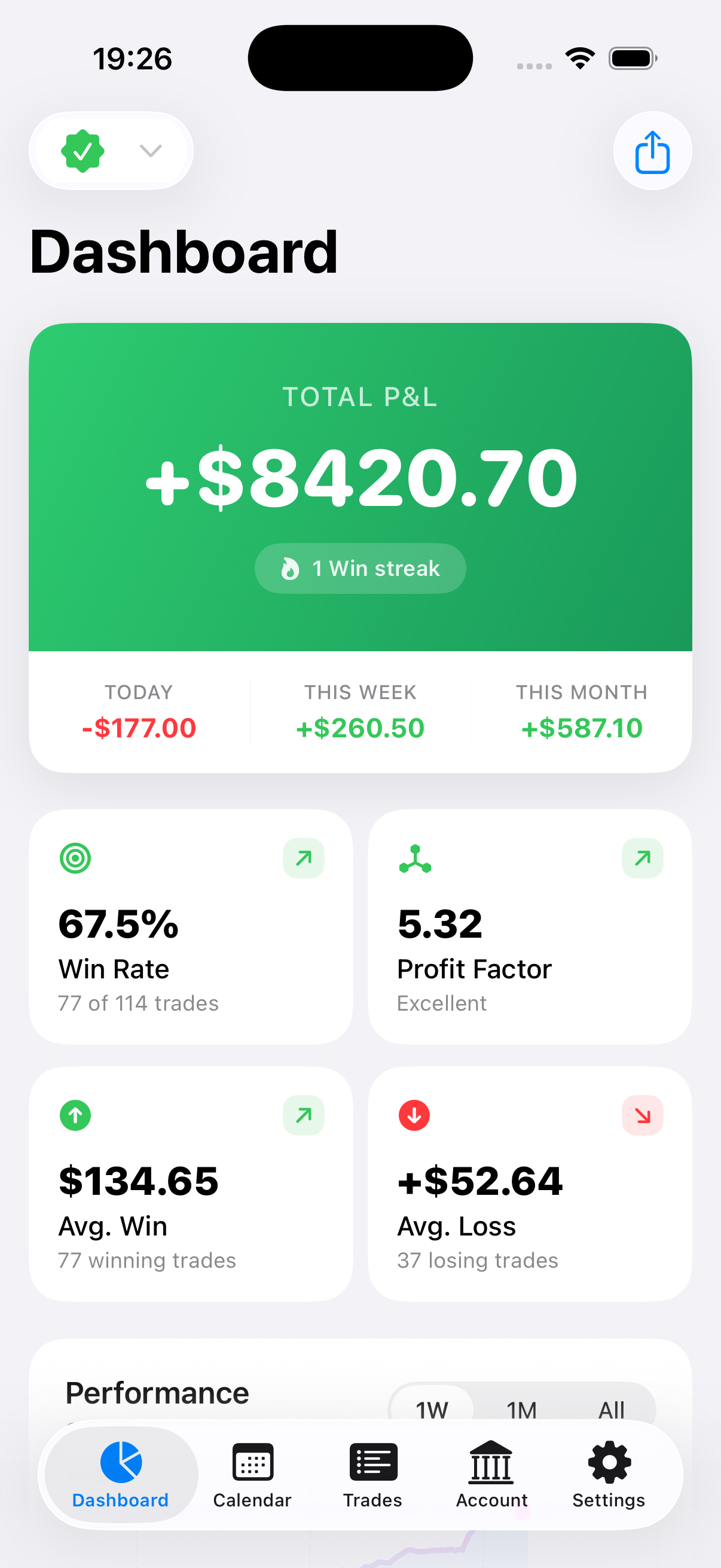Open the Total P&L card
The height and width of the screenshot is (1568, 721).
[360, 487]
